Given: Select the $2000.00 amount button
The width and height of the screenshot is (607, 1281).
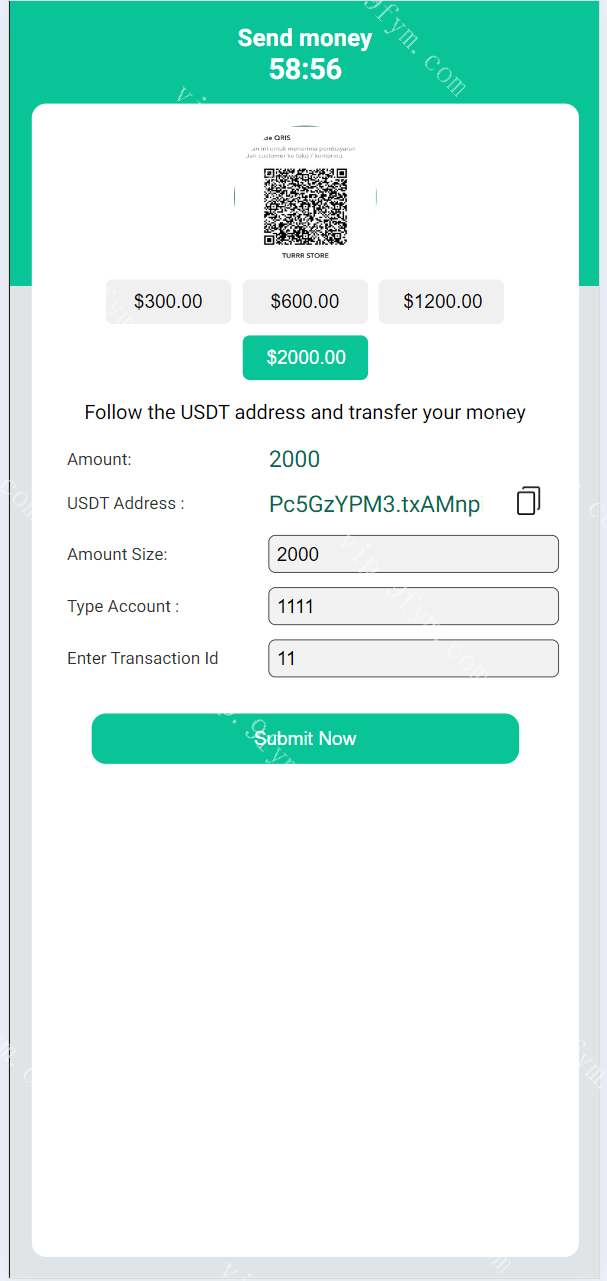Looking at the screenshot, I should [305, 357].
